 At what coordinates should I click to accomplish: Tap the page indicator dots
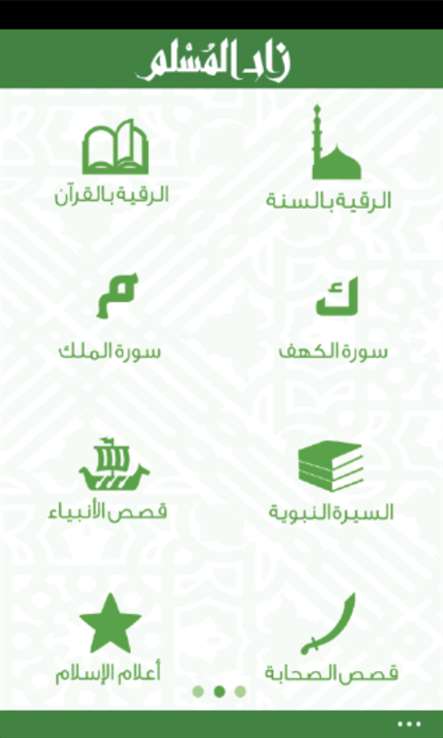[x=219, y=691]
